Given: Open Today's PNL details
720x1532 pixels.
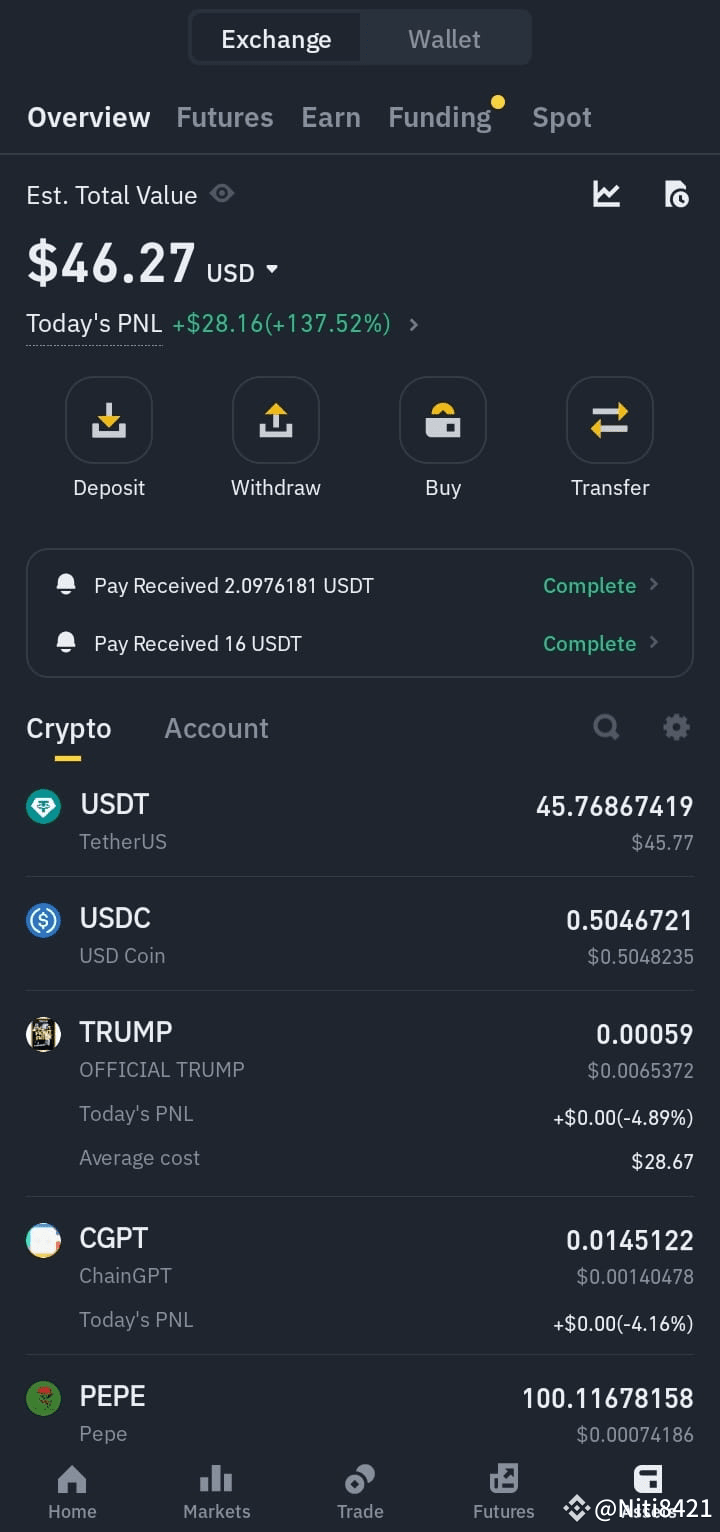Looking at the screenshot, I should click(413, 324).
